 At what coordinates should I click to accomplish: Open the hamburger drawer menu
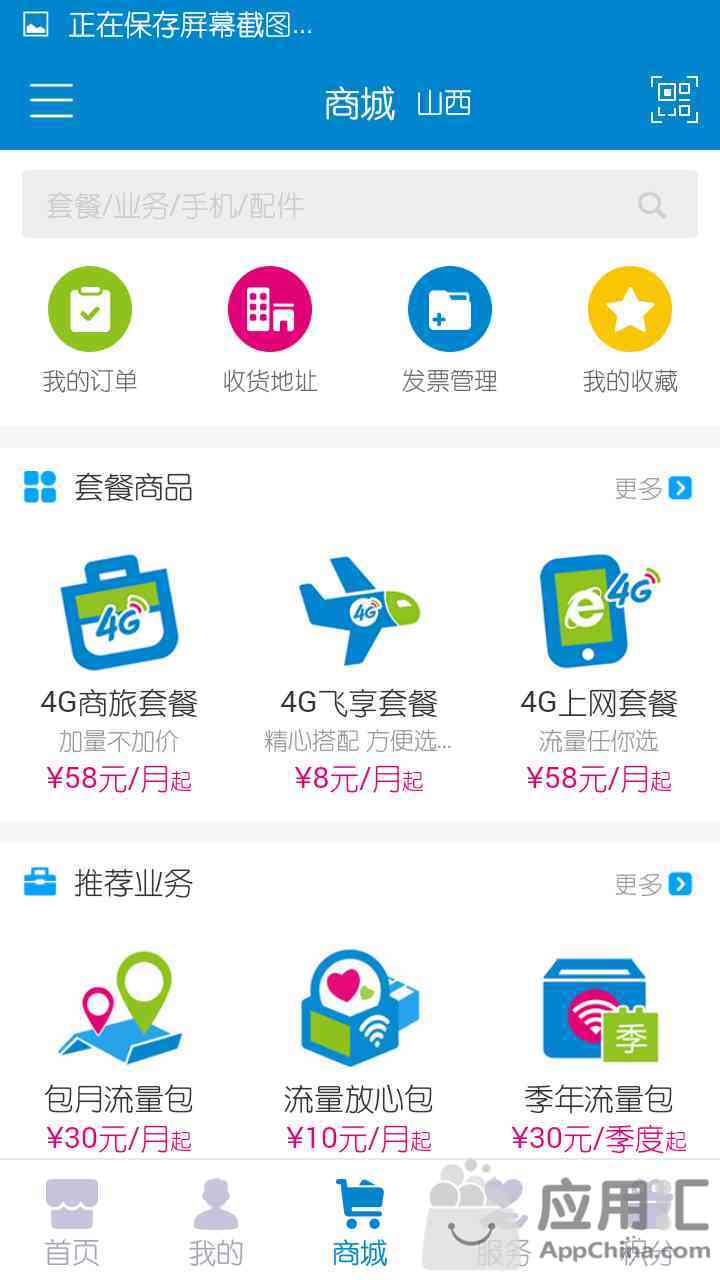(51, 101)
